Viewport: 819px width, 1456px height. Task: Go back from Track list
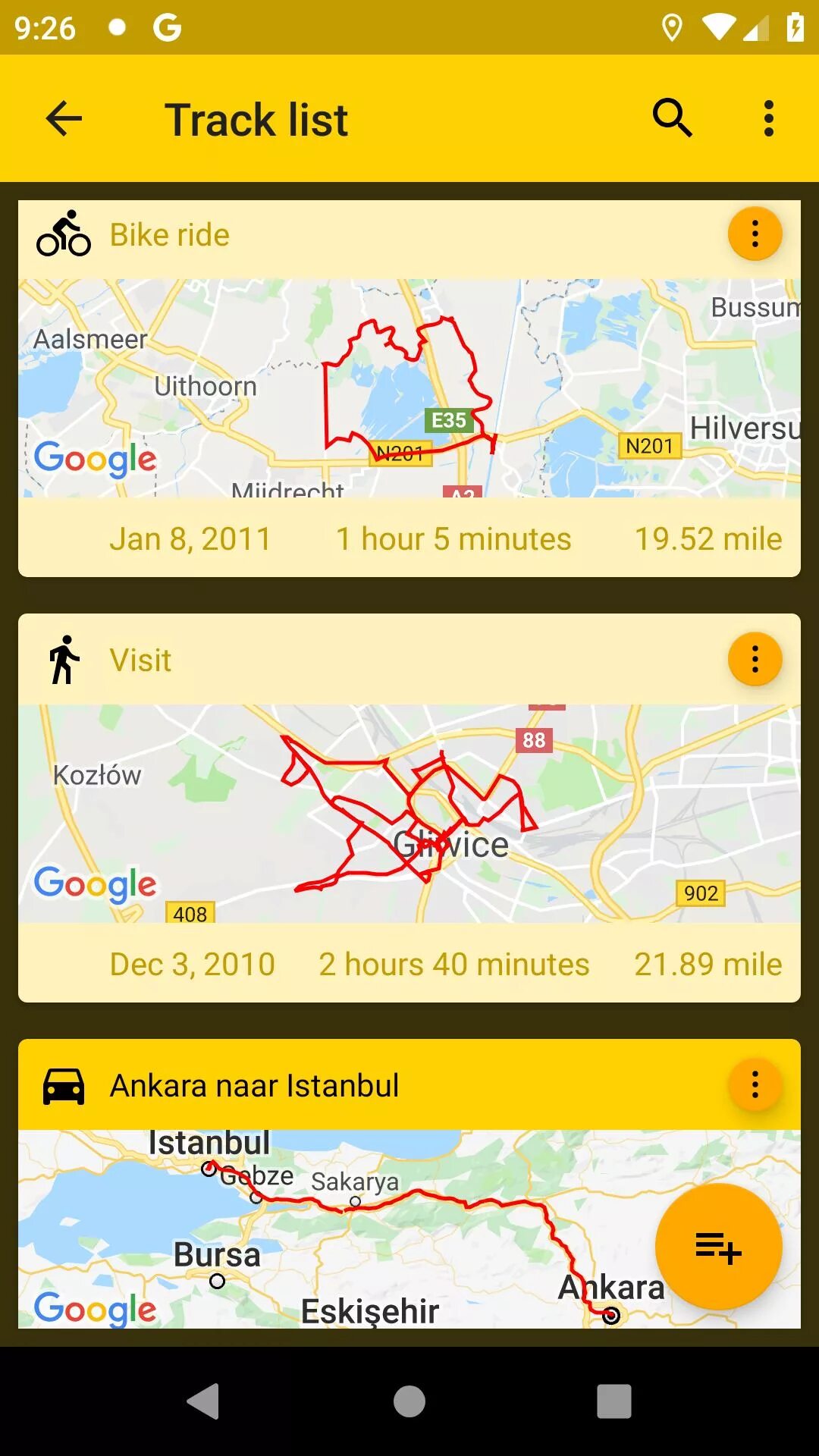64,119
